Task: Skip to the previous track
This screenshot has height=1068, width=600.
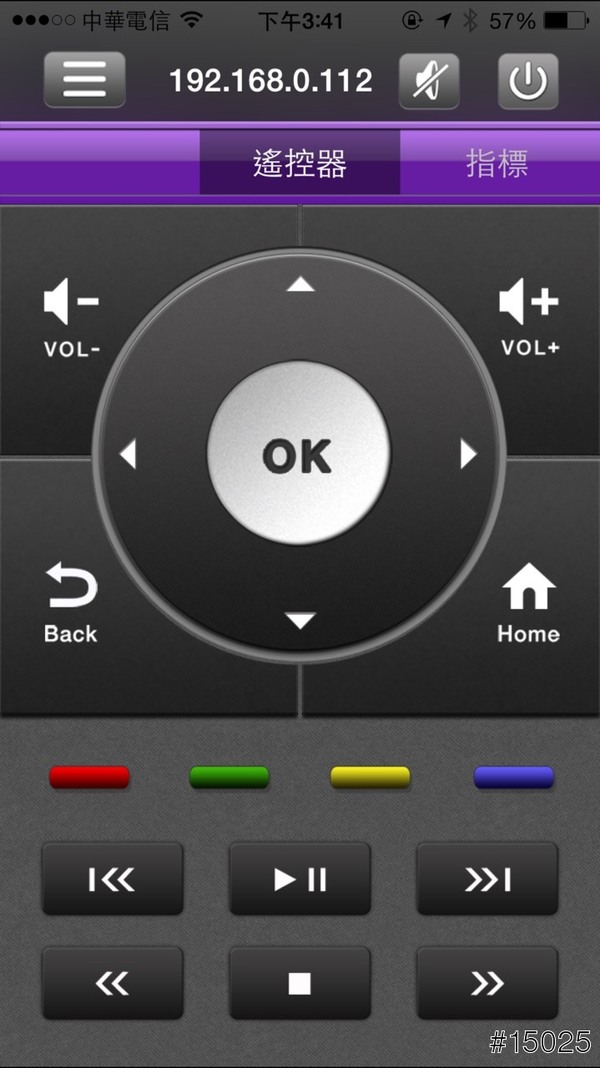Action: pyautogui.click(x=112, y=878)
